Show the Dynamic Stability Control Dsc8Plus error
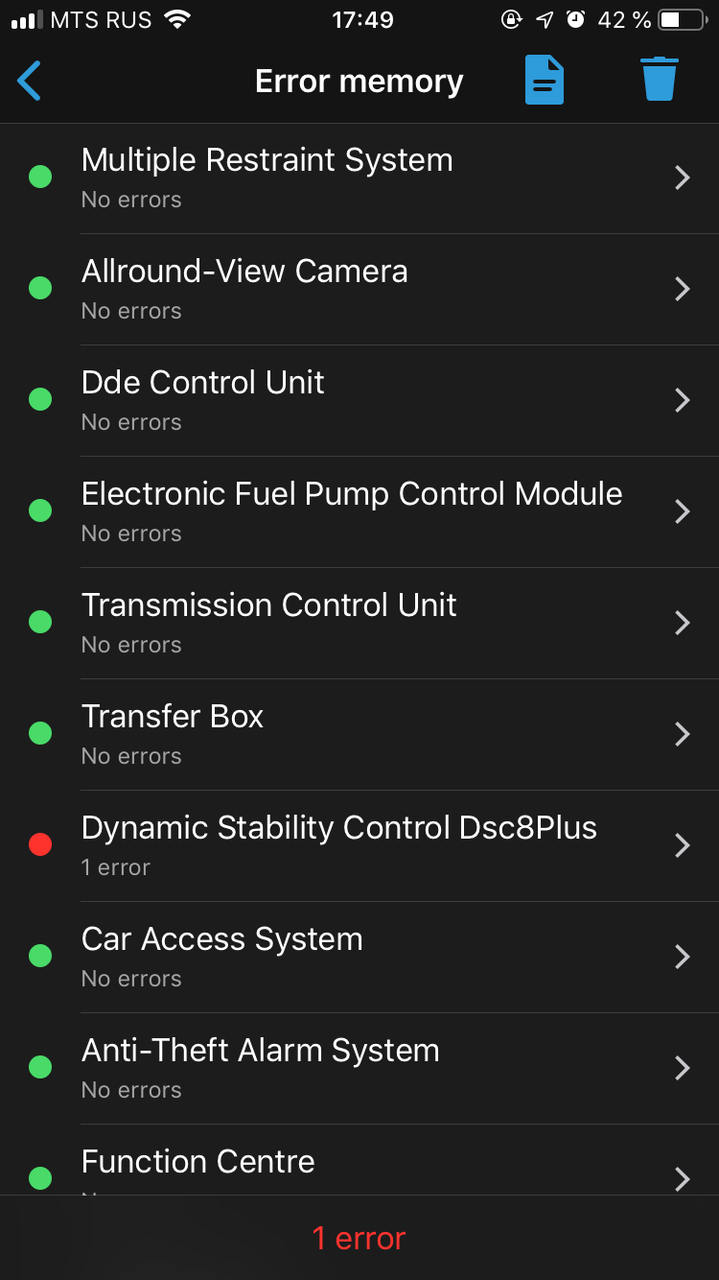719x1280 pixels. coord(359,846)
